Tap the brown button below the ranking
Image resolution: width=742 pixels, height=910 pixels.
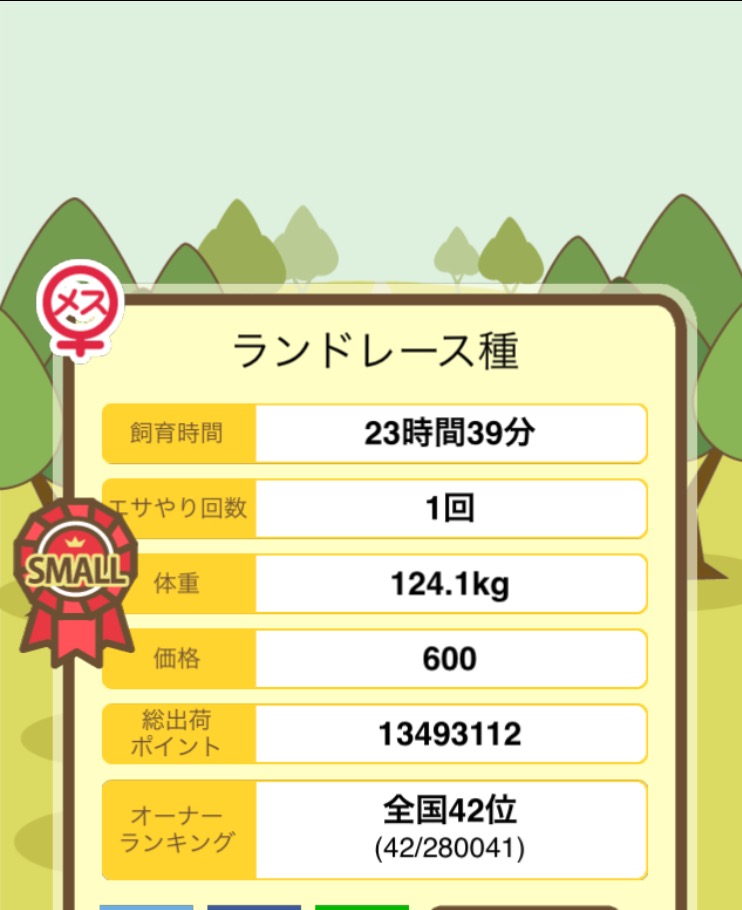coord(525,907)
